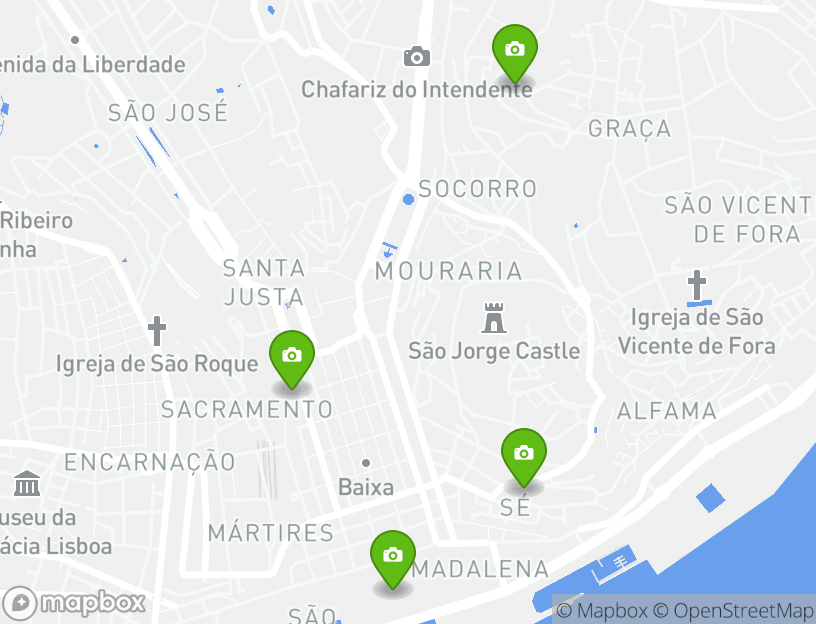This screenshot has height=624, width=816.
Task: Open the OpenStreetMap attribution link
Action: pyautogui.click(x=734, y=610)
